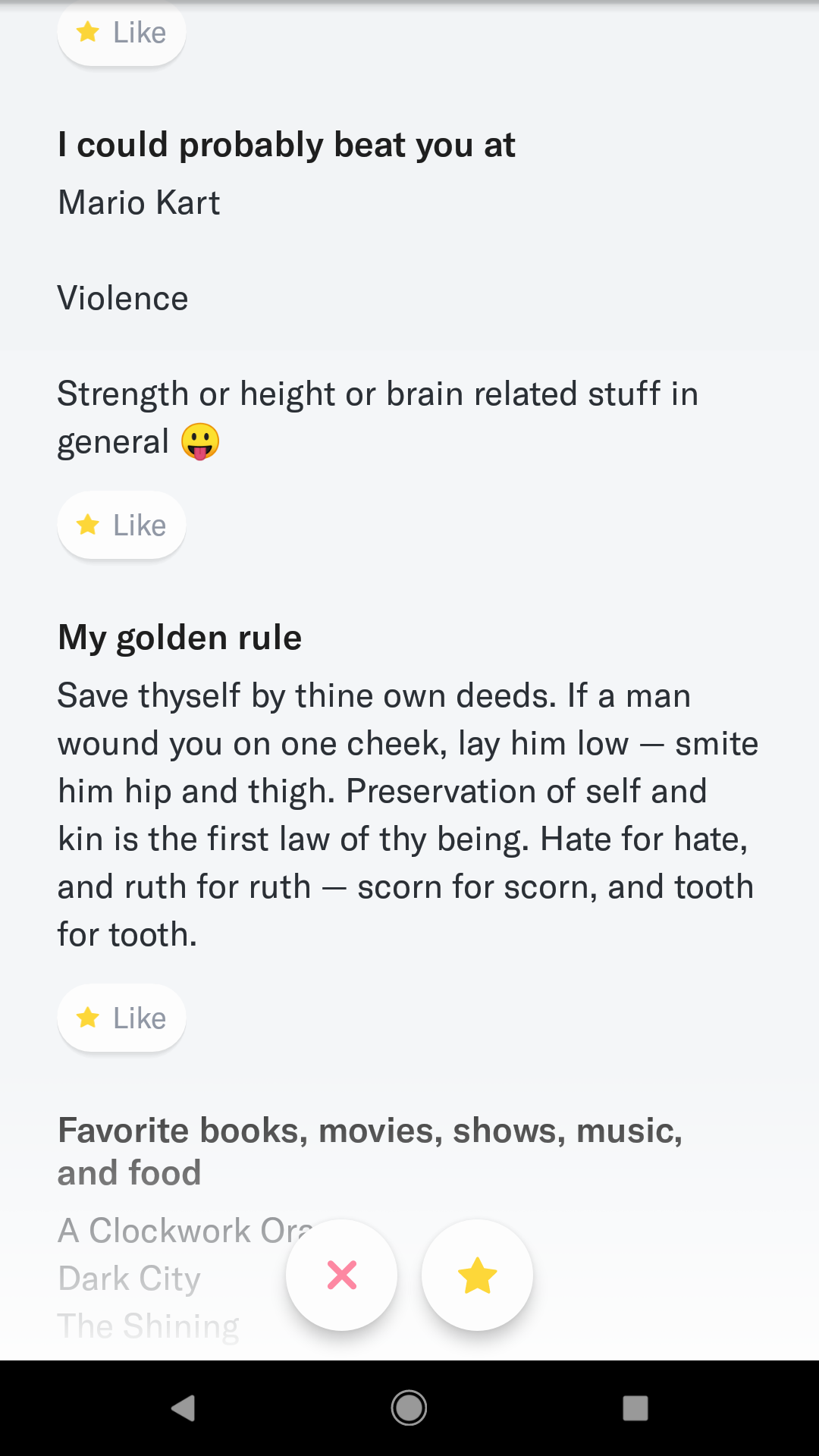The image size is (819, 1456).
Task: Like this profile with the floating star button
Action: 477,1275
